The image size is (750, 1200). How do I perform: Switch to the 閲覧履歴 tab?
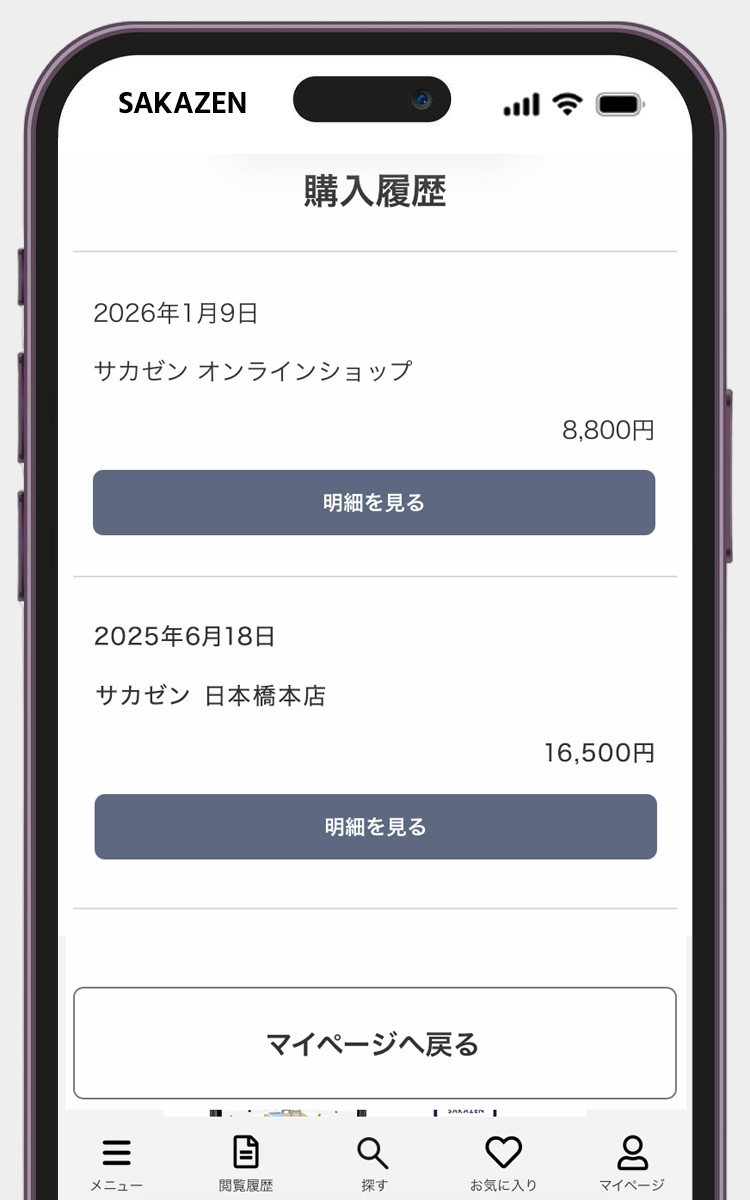point(246,1161)
